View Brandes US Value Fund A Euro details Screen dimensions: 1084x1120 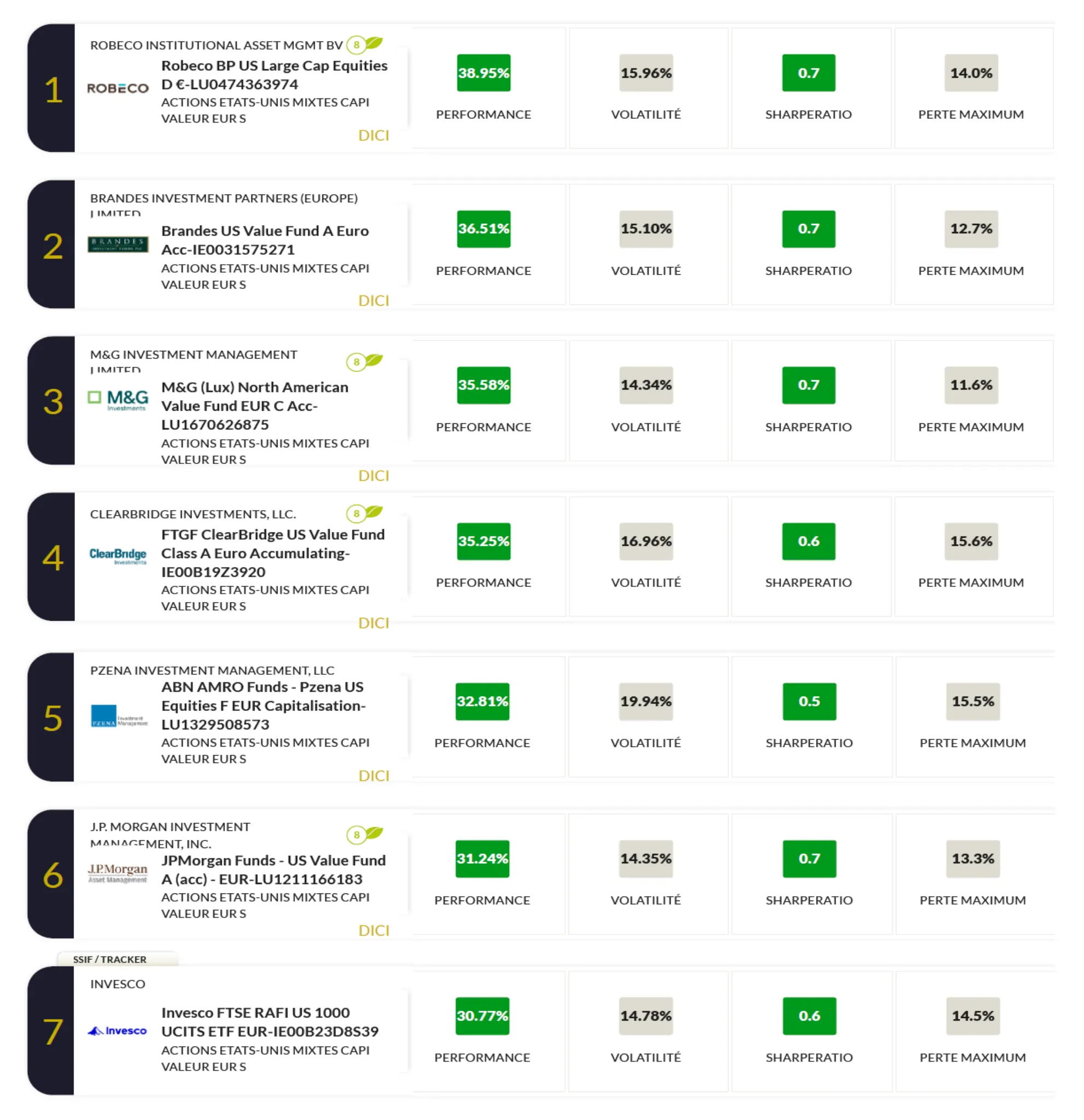coord(265,240)
